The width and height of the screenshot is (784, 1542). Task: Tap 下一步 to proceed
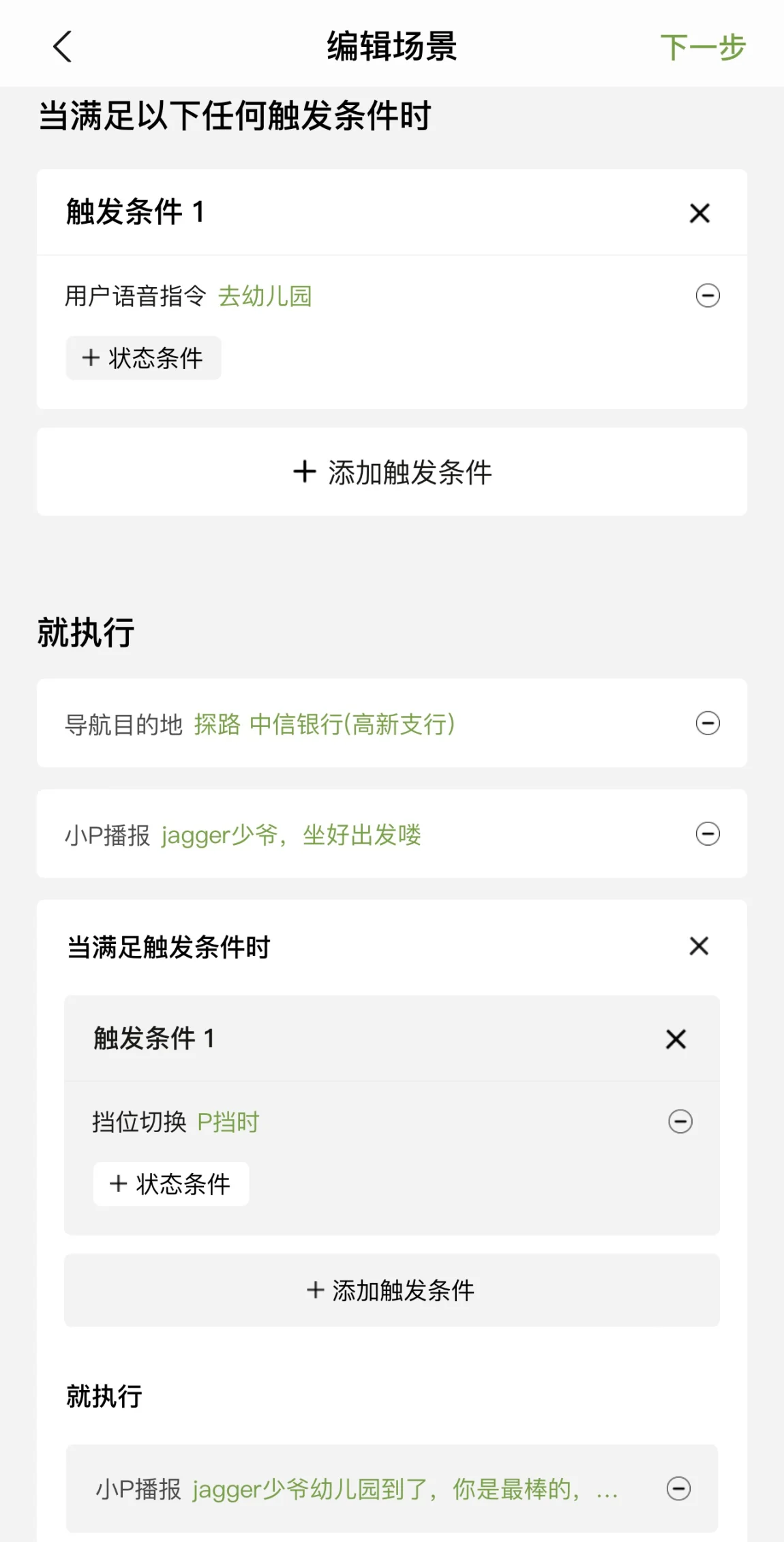[703, 47]
